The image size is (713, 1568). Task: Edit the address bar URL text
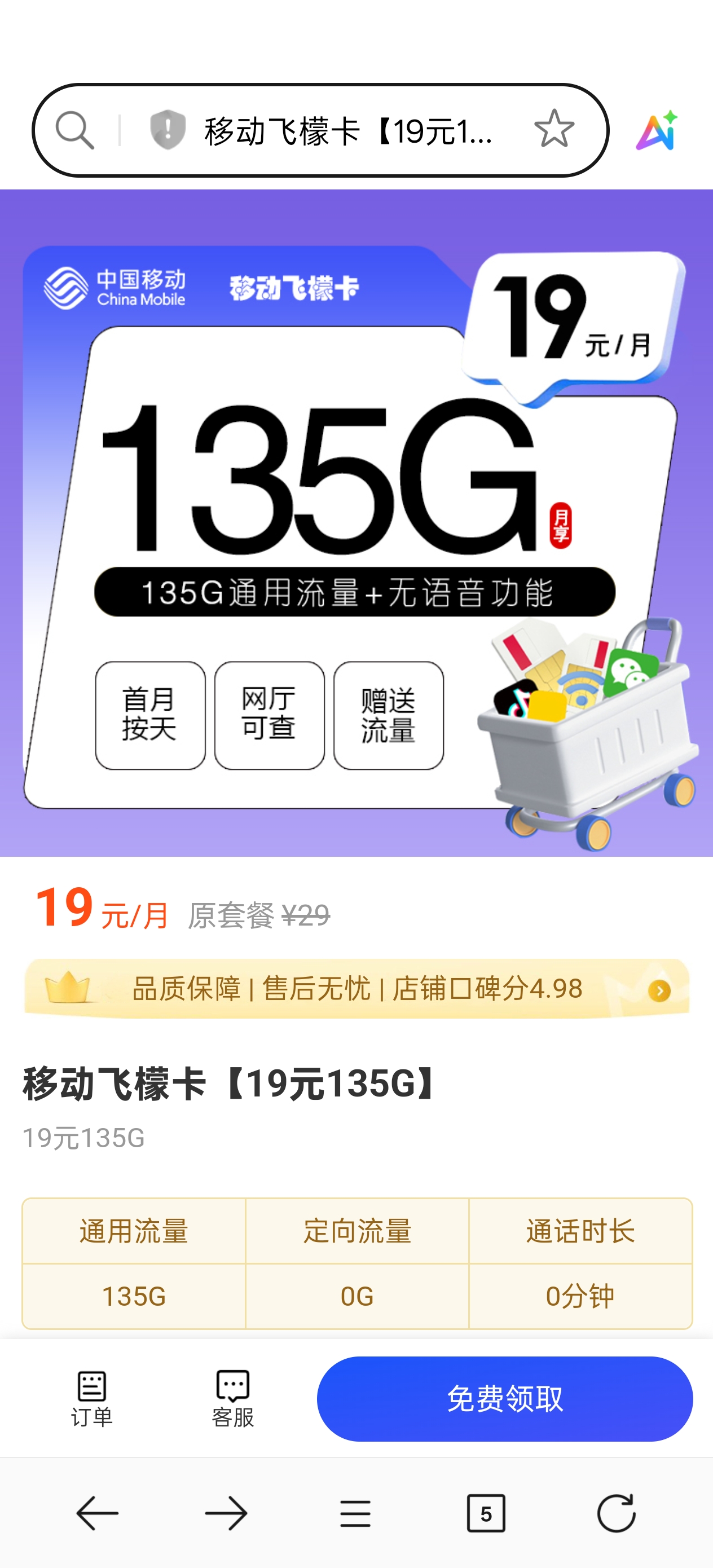(348, 131)
